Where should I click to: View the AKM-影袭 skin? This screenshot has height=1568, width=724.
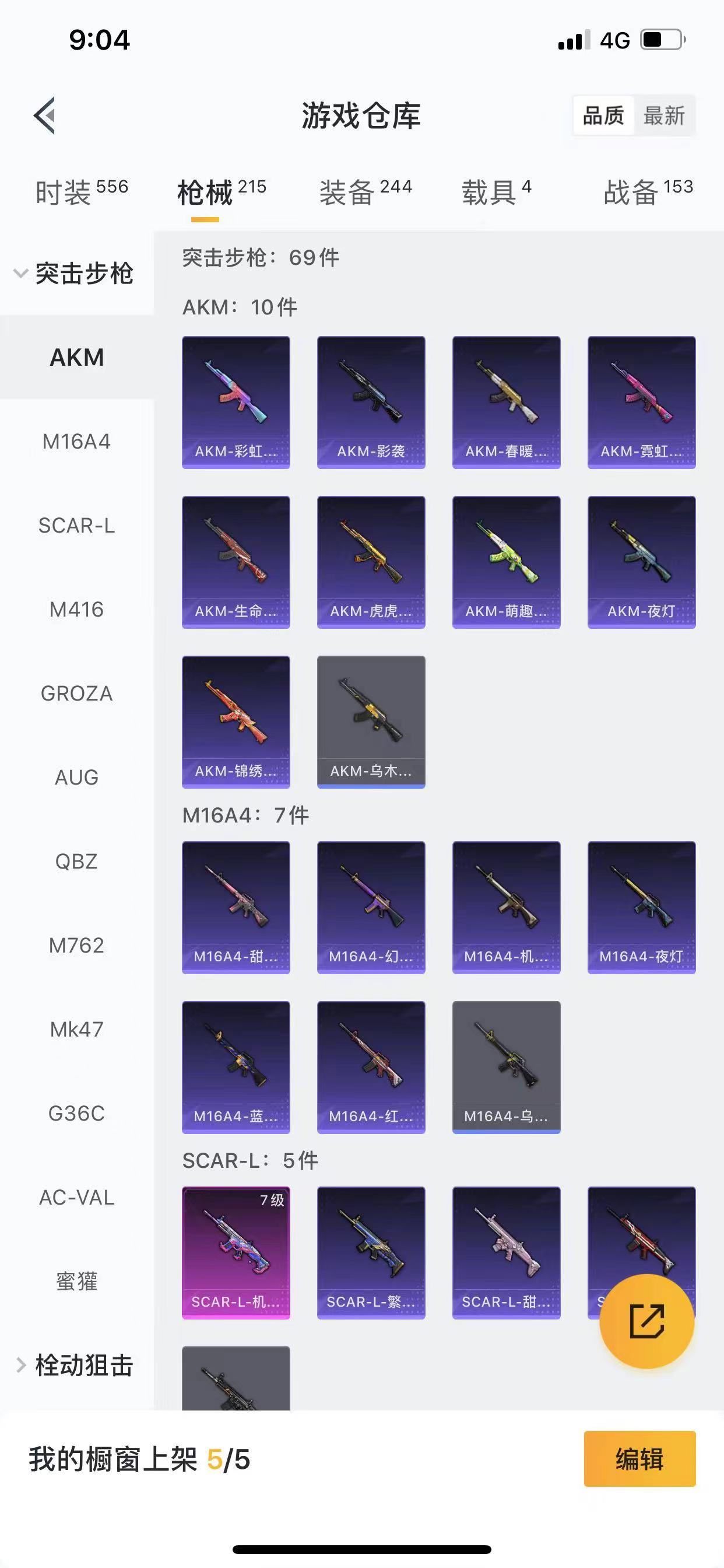pos(371,402)
